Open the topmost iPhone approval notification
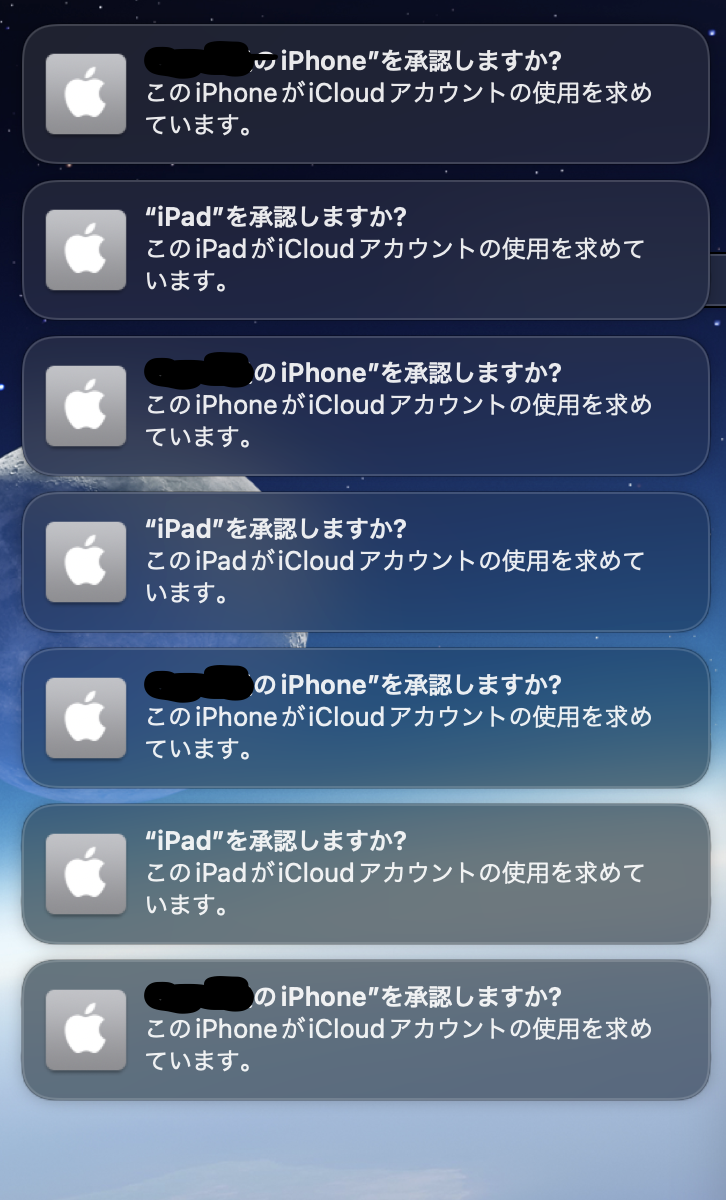This screenshot has height=1200, width=726. pyautogui.click(x=366, y=94)
